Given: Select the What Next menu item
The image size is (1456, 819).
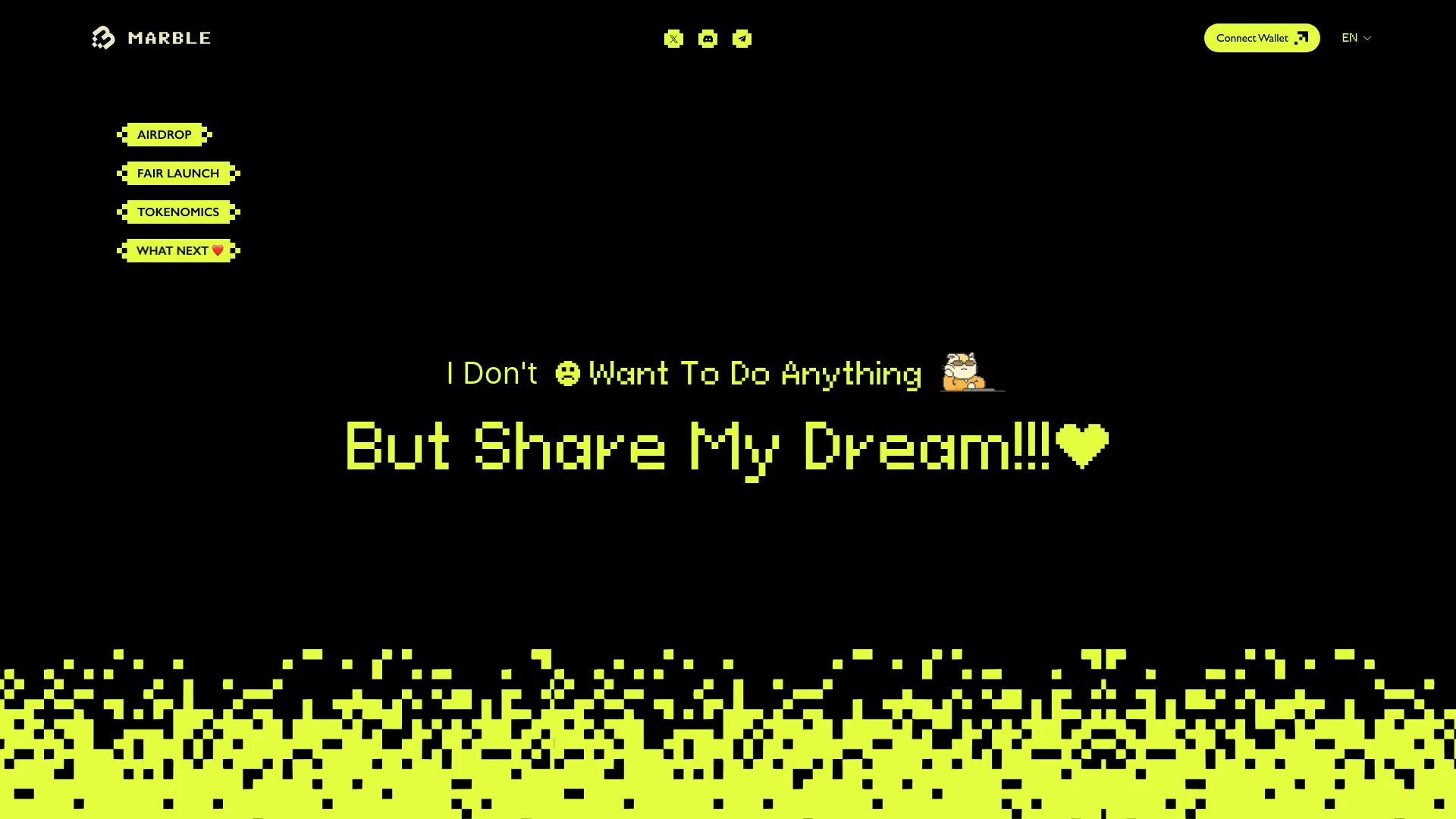Looking at the screenshot, I should 178,251.
